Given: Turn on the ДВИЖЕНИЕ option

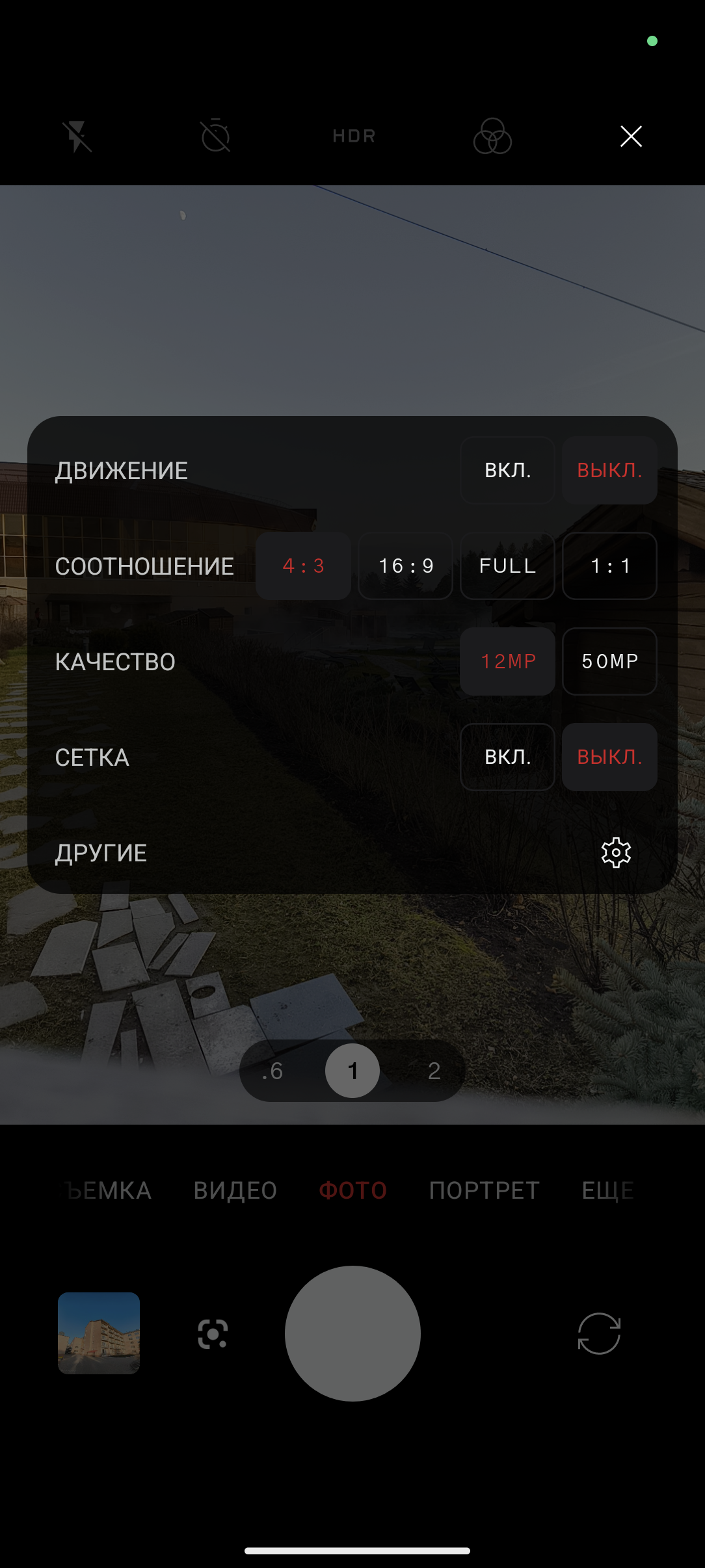Looking at the screenshot, I should [x=507, y=470].
